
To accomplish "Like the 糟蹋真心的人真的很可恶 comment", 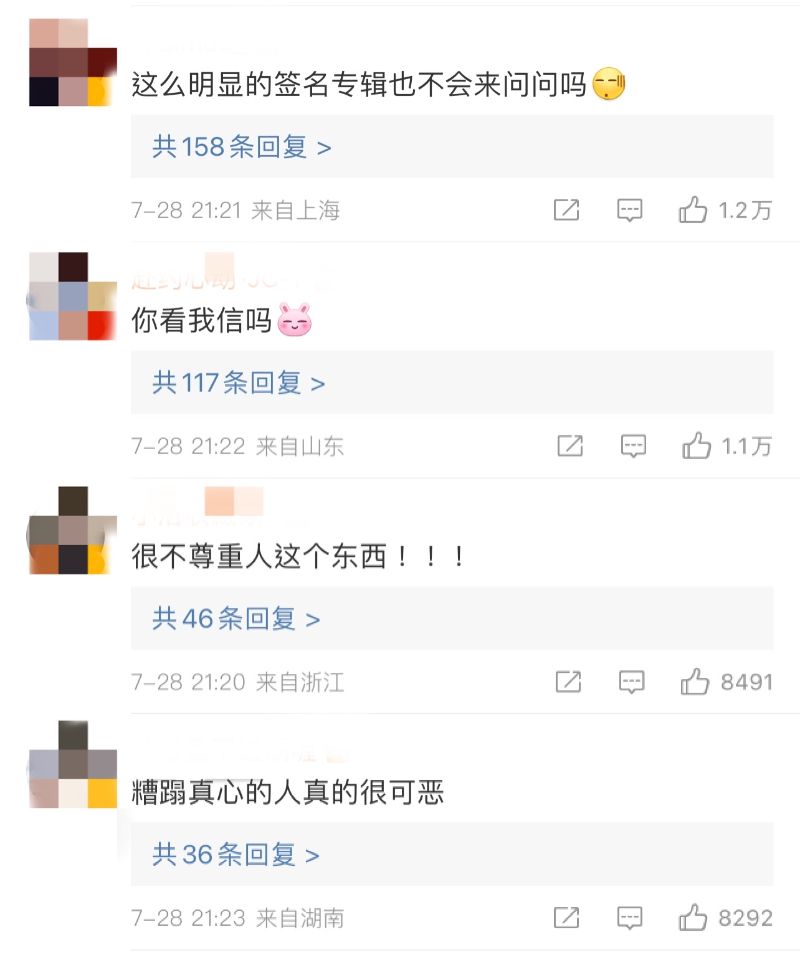I will tap(692, 917).
